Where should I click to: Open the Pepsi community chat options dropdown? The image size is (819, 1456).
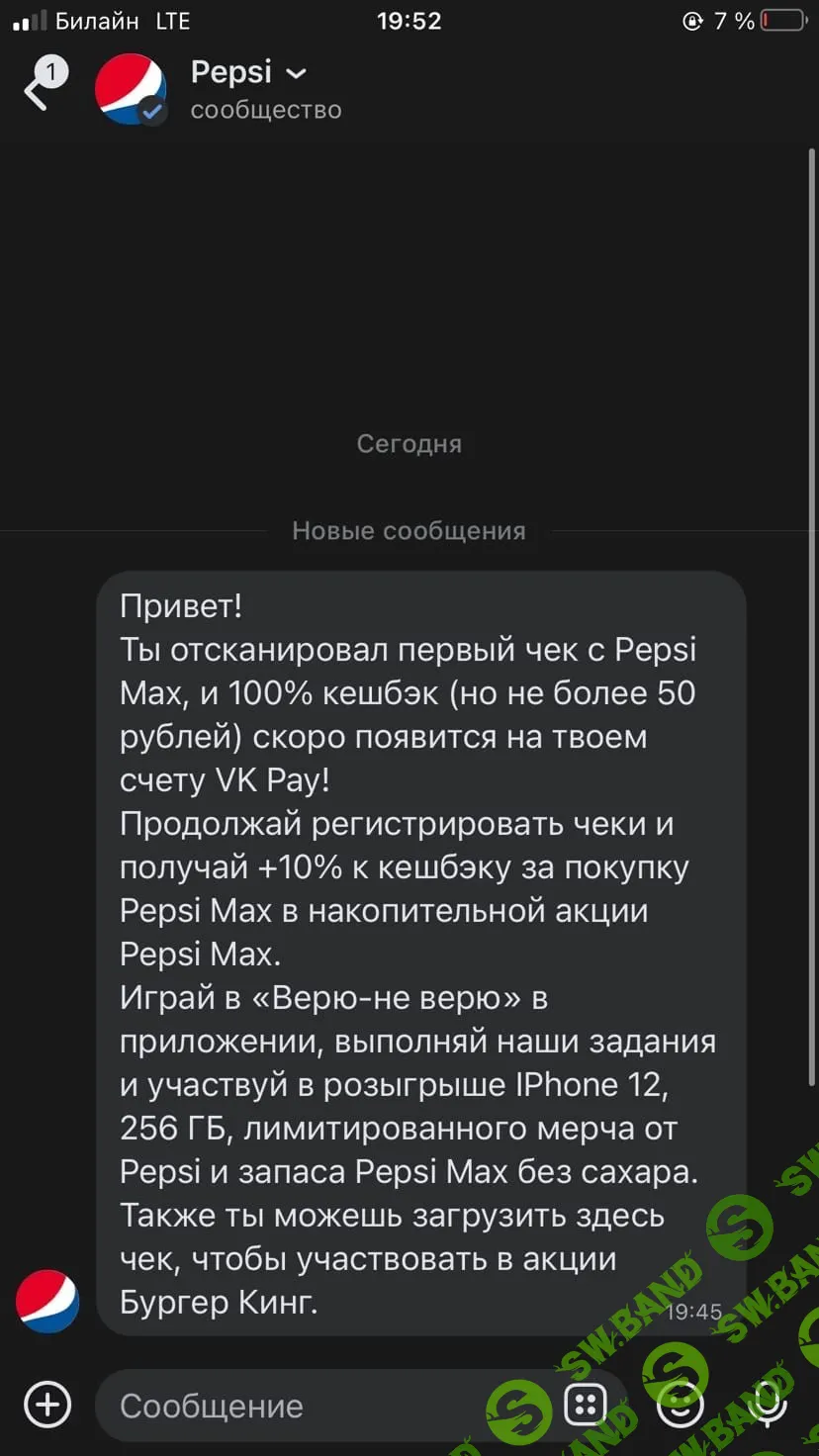click(x=296, y=73)
